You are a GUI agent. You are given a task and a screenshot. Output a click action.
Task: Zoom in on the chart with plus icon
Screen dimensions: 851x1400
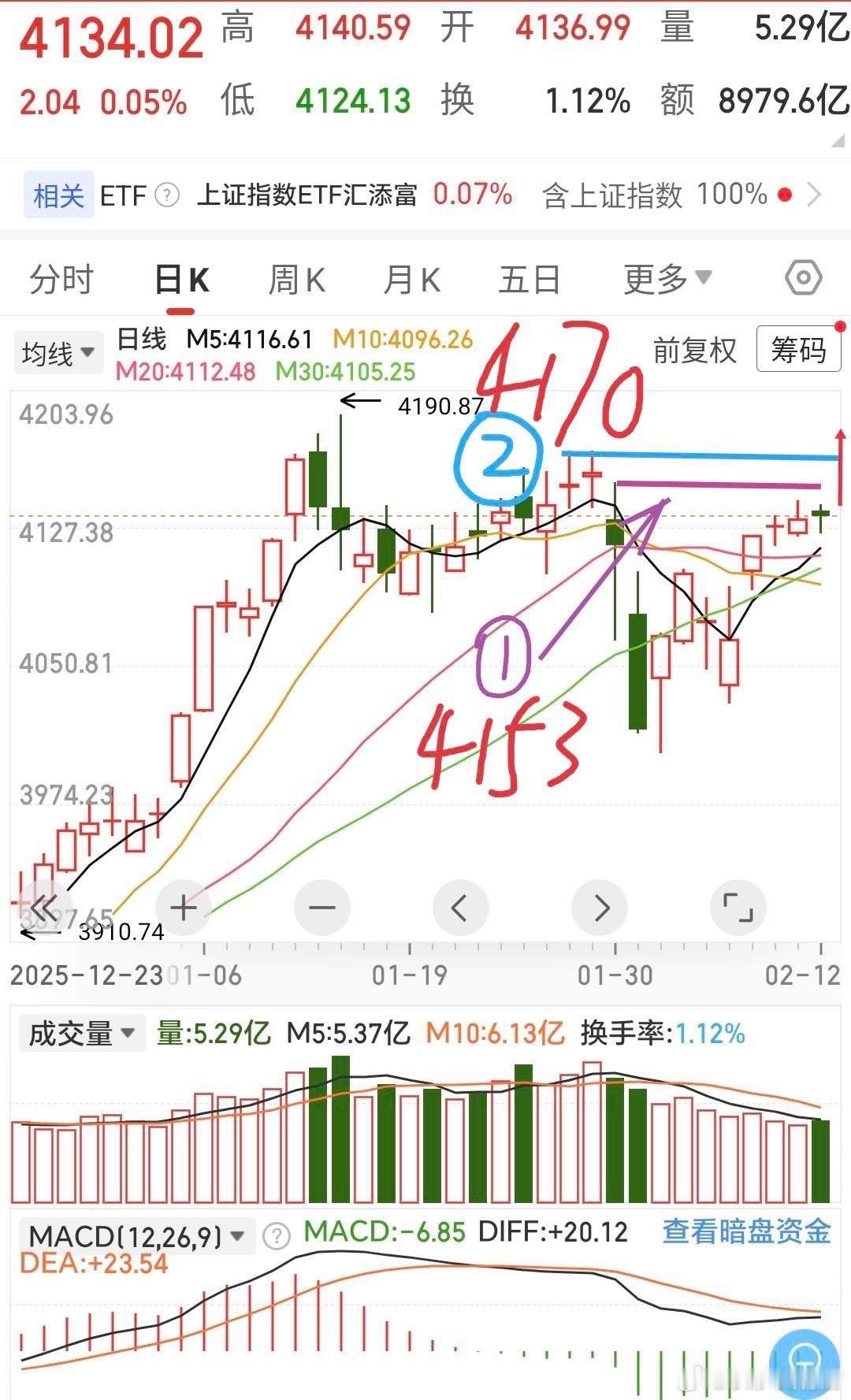(x=183, y=908)
